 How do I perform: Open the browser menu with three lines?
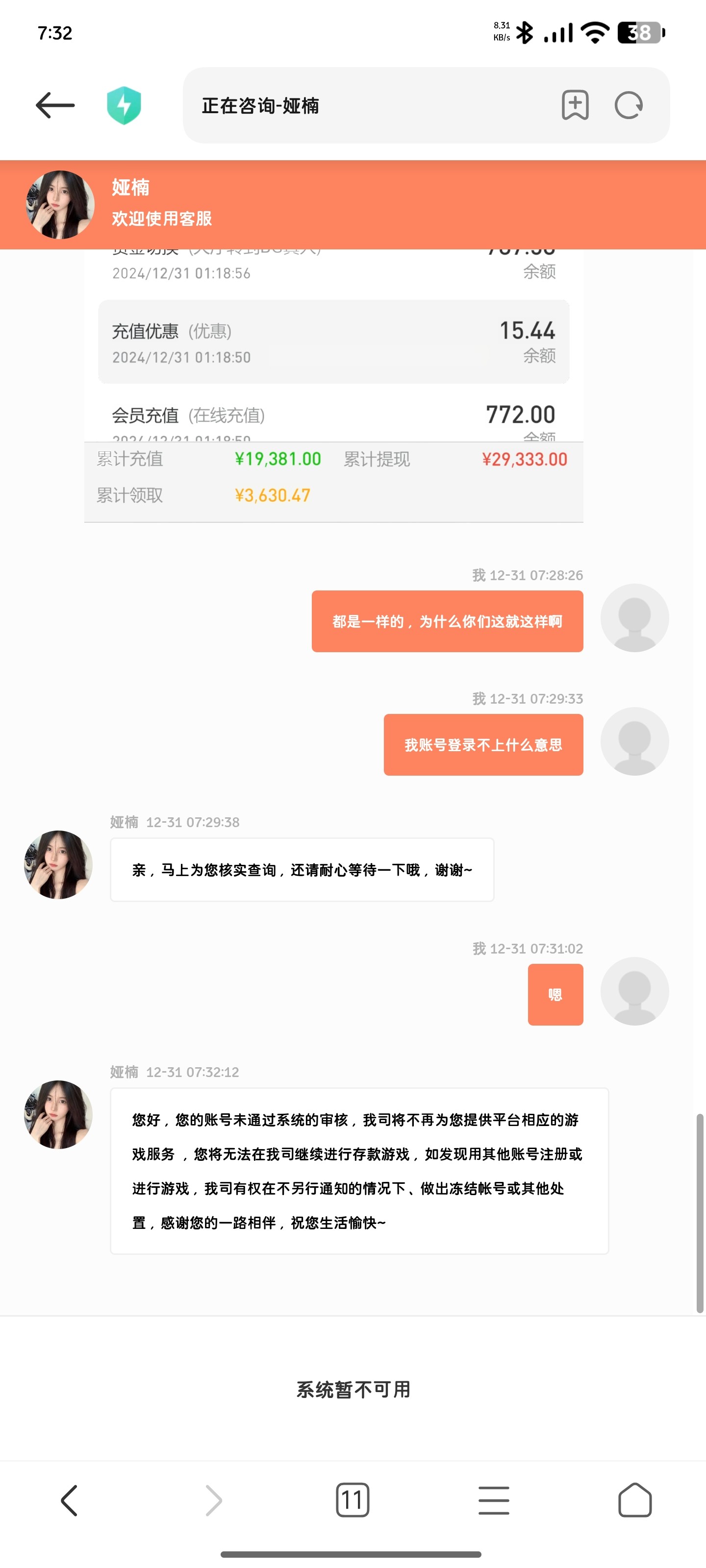pyautogui.click(x=493, y=1500)
